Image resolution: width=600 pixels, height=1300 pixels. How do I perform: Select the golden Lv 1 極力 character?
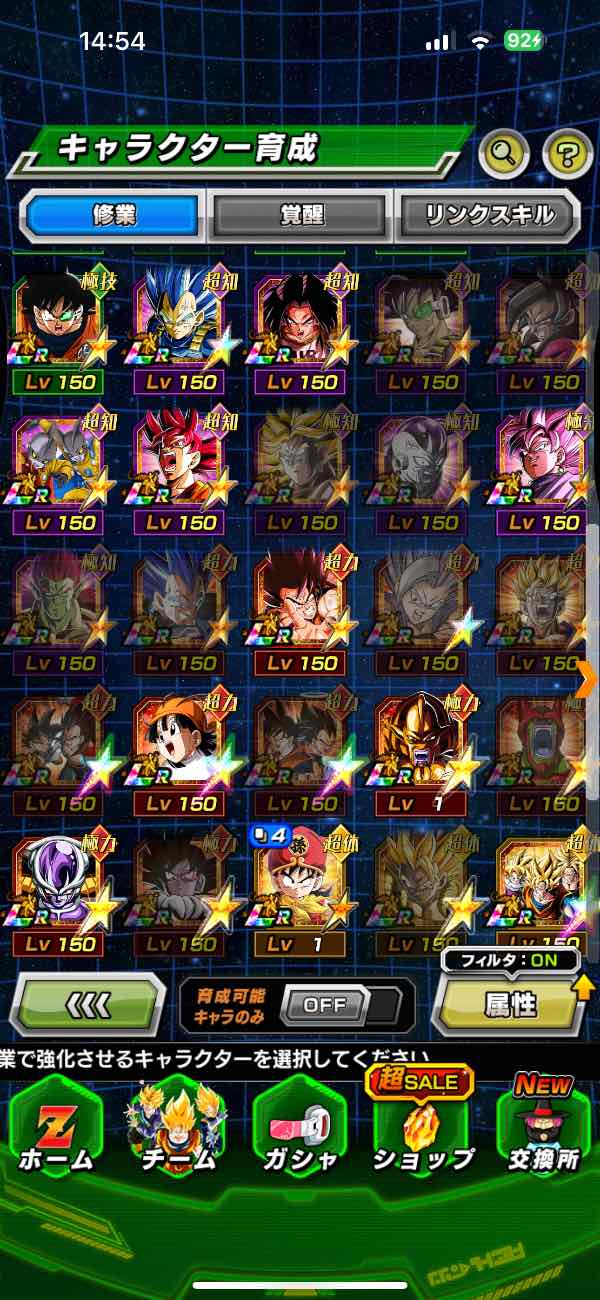pos(422,750)
